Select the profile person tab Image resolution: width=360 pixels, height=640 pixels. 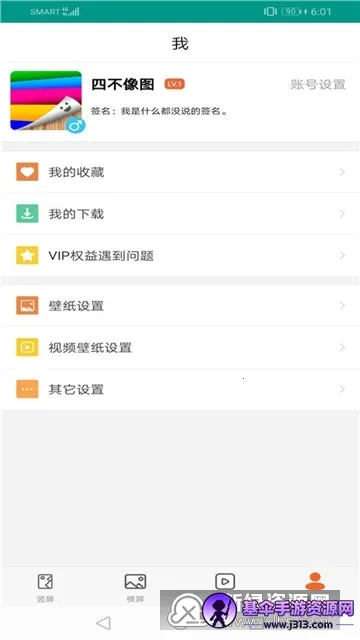coord(315,580)
